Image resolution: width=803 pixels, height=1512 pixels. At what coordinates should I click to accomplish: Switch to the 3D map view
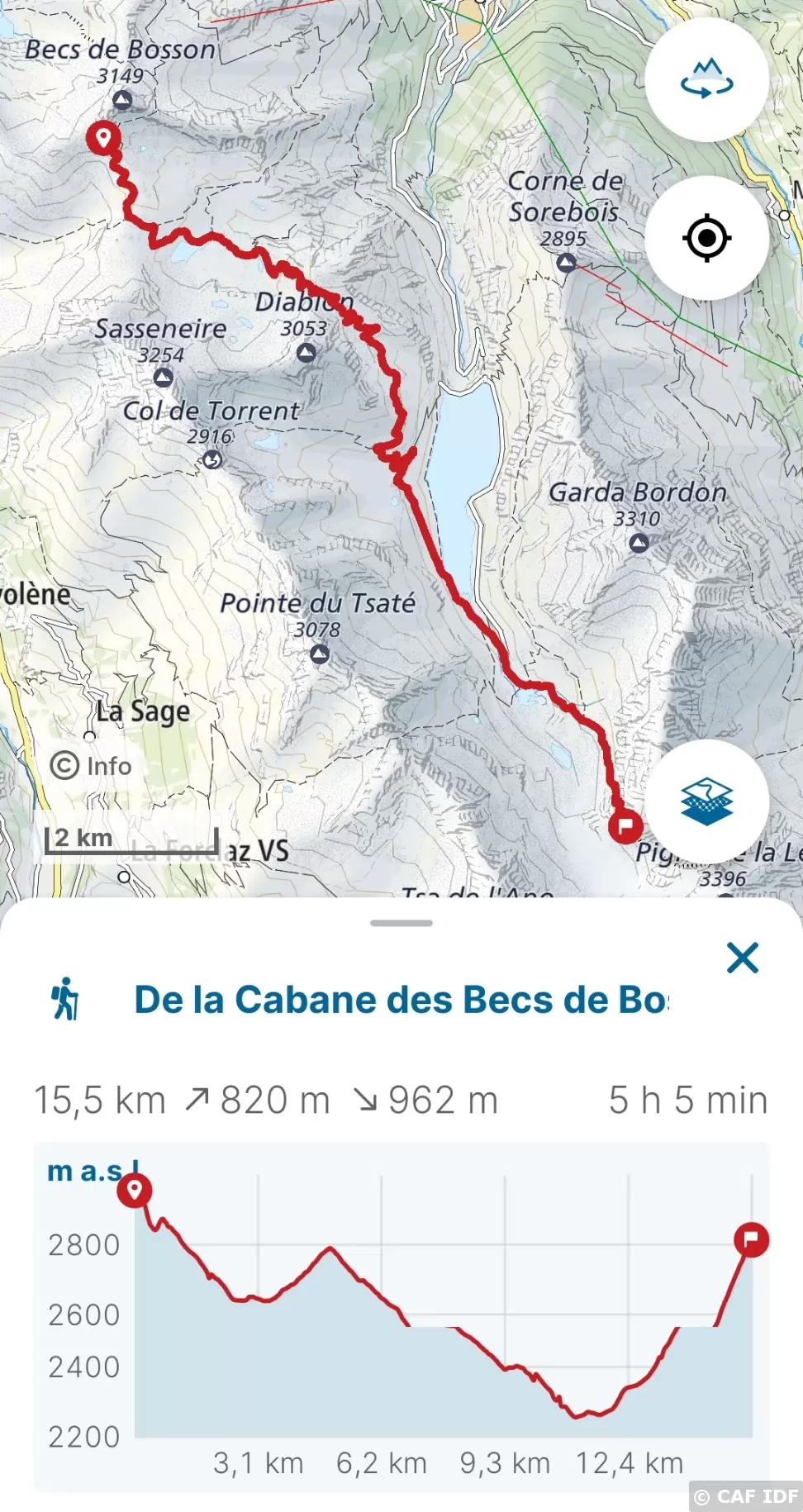coord(706,80)
